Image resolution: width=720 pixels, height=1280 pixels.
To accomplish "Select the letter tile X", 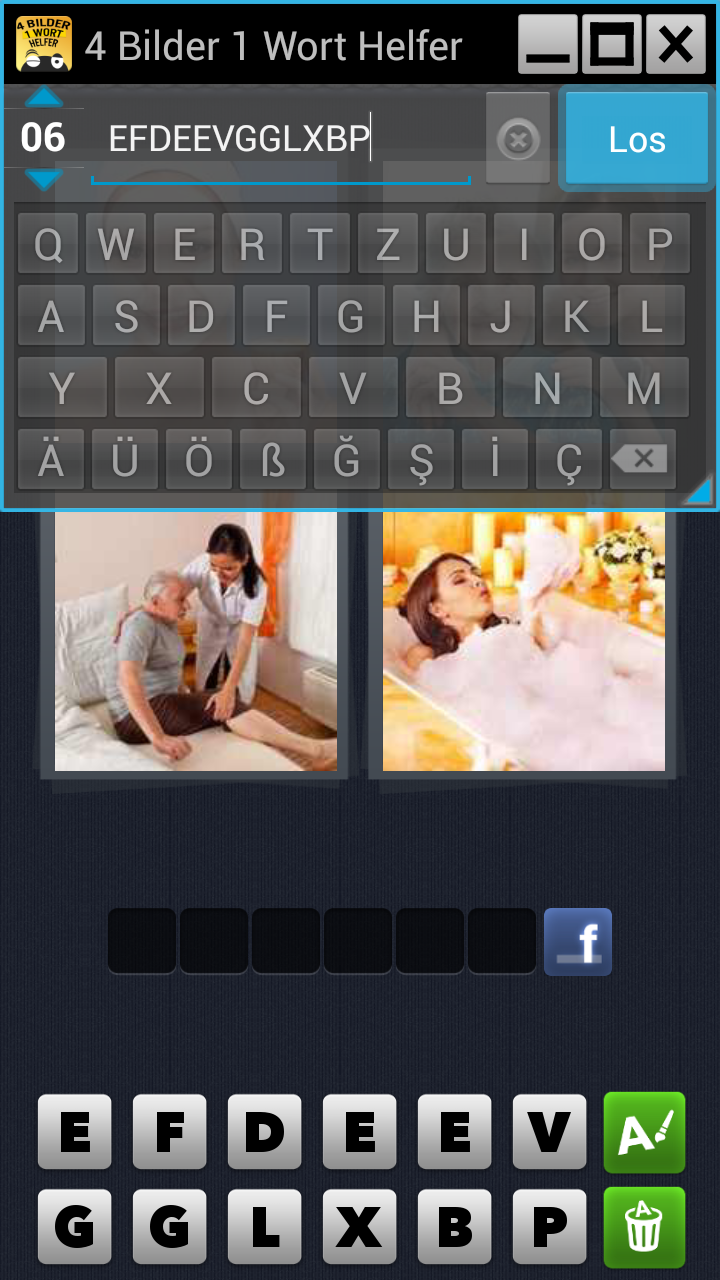I will [358, 1225].
